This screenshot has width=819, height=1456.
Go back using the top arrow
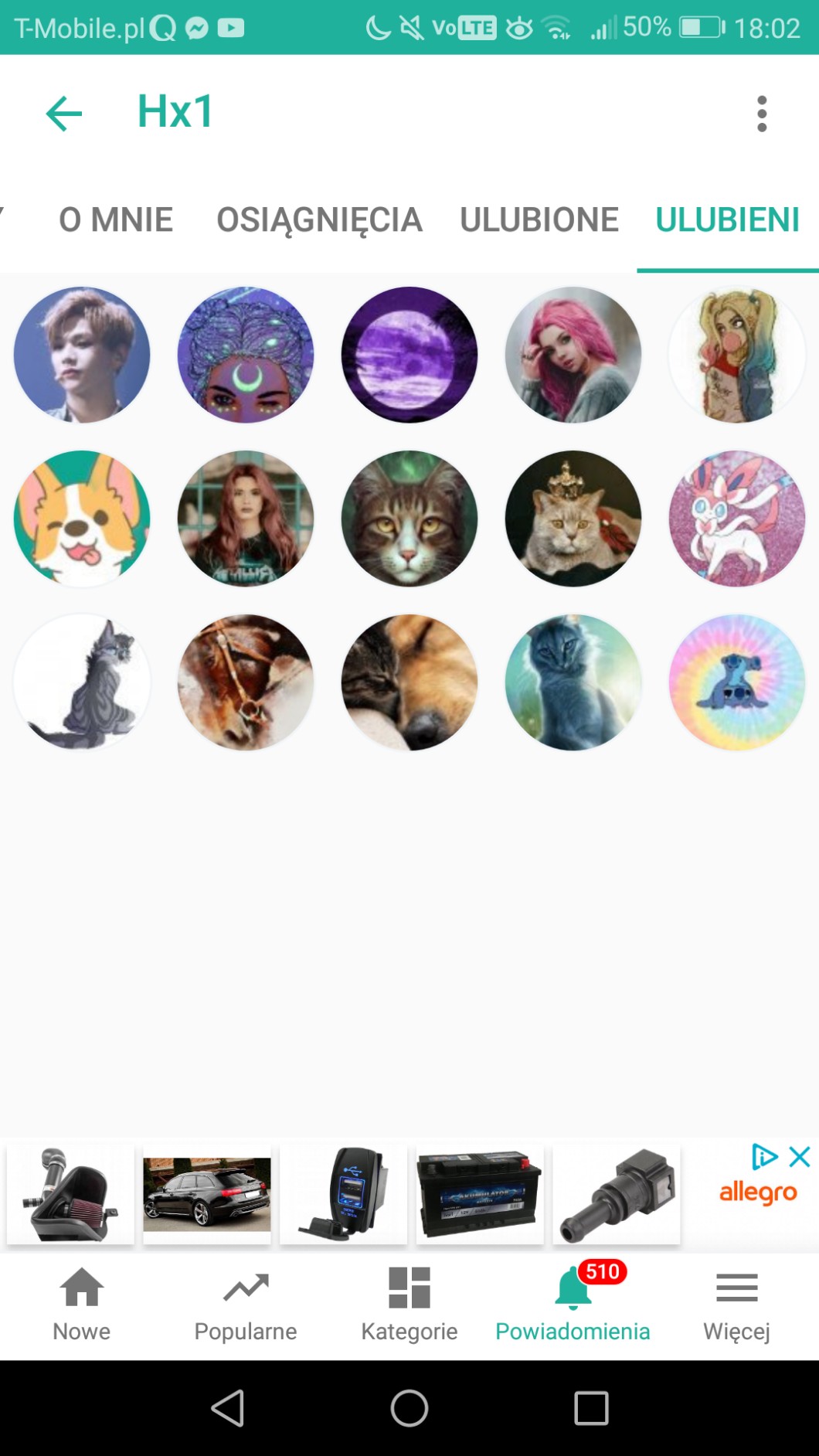(64, 114)
